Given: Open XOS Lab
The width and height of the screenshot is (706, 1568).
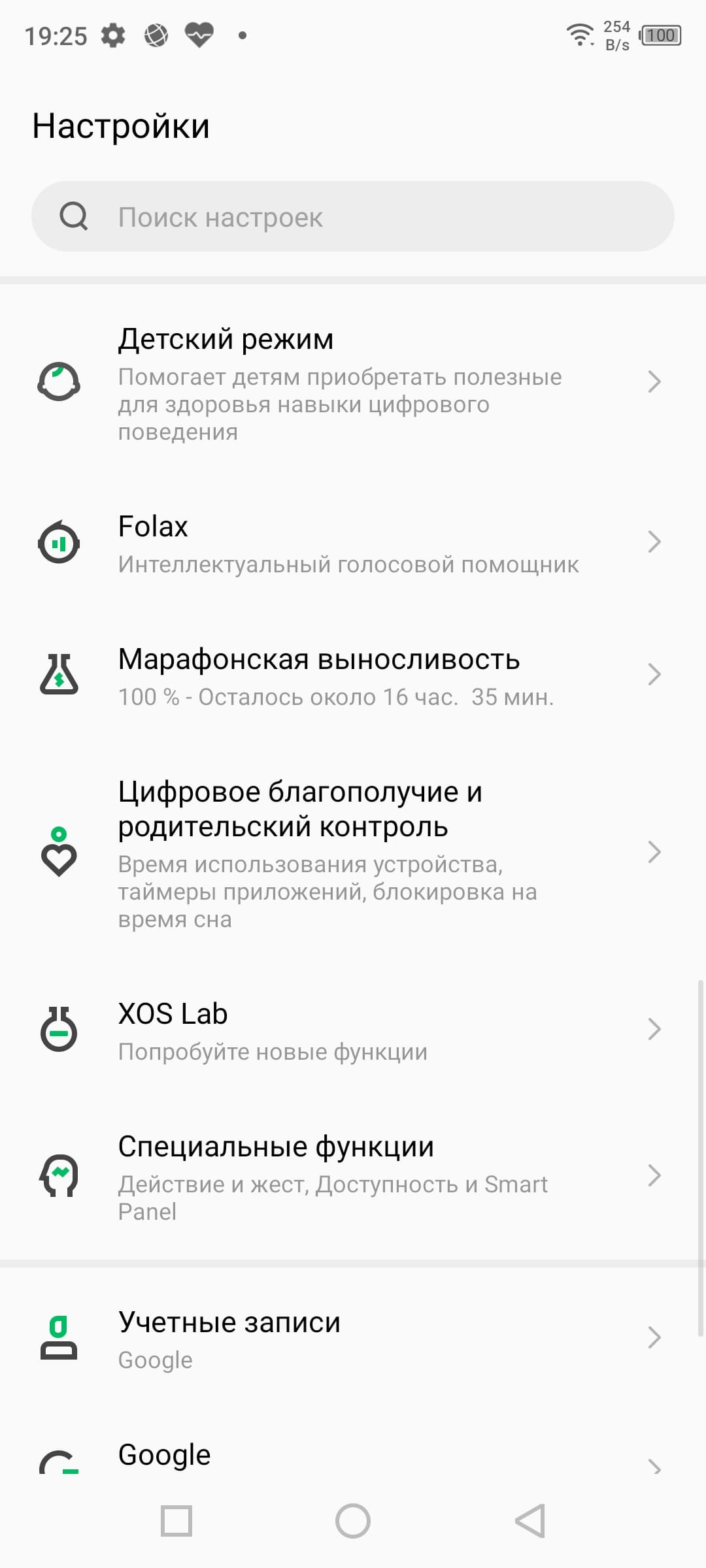Looking at the screenshot, I should pyautogui.click(x=353, y=1030).
